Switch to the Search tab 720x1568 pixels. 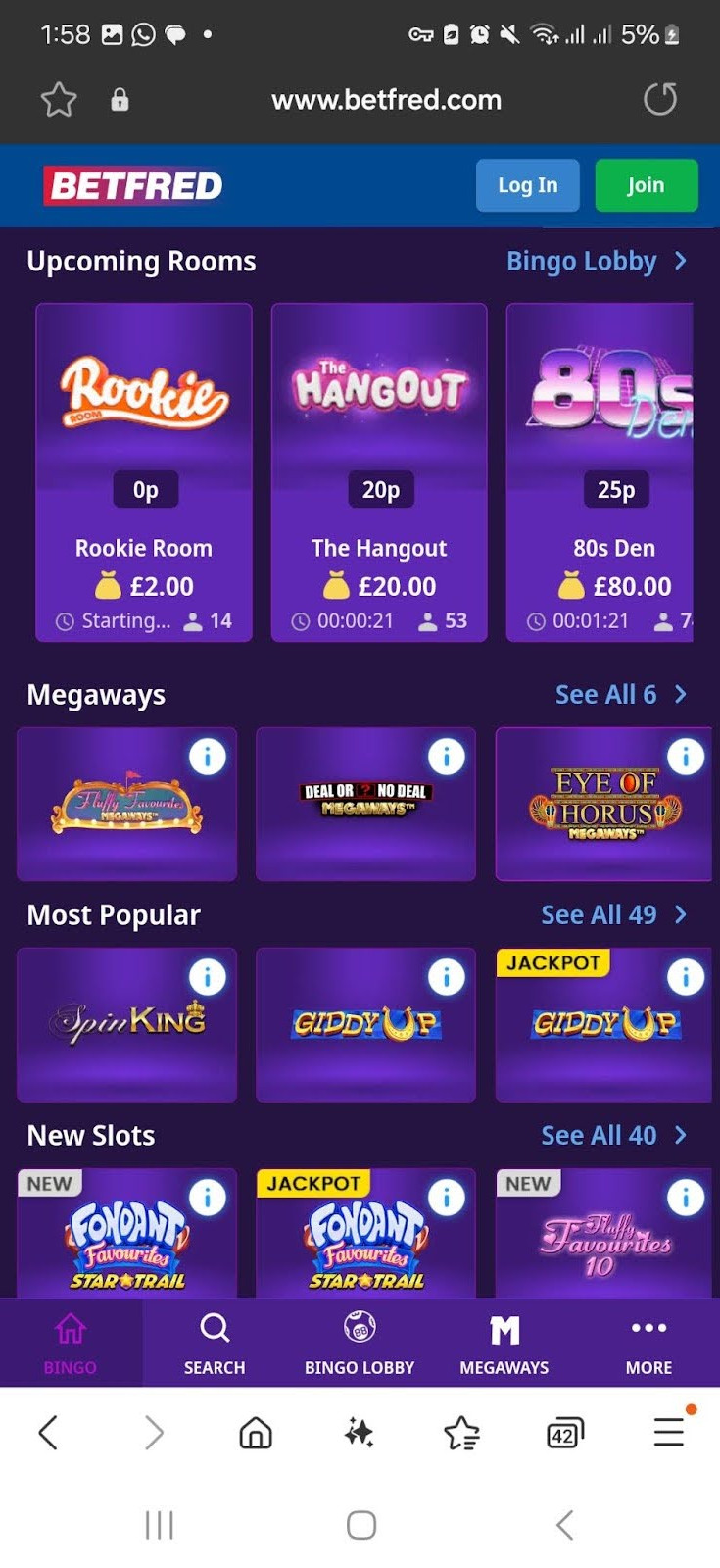pos(215,1344)
